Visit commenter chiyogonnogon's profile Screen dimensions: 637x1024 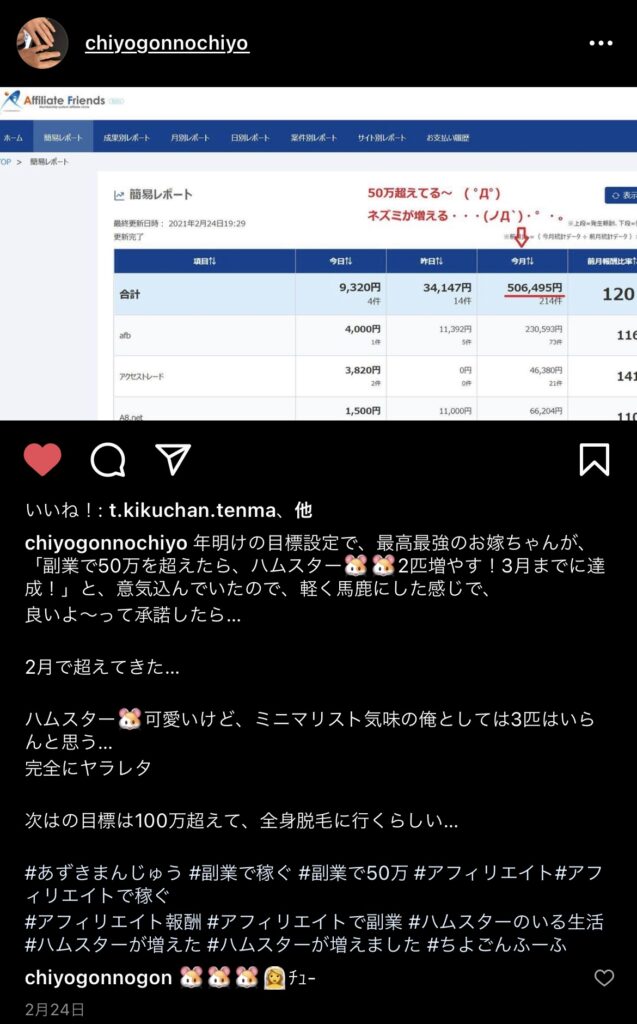(x=98, y=977)
